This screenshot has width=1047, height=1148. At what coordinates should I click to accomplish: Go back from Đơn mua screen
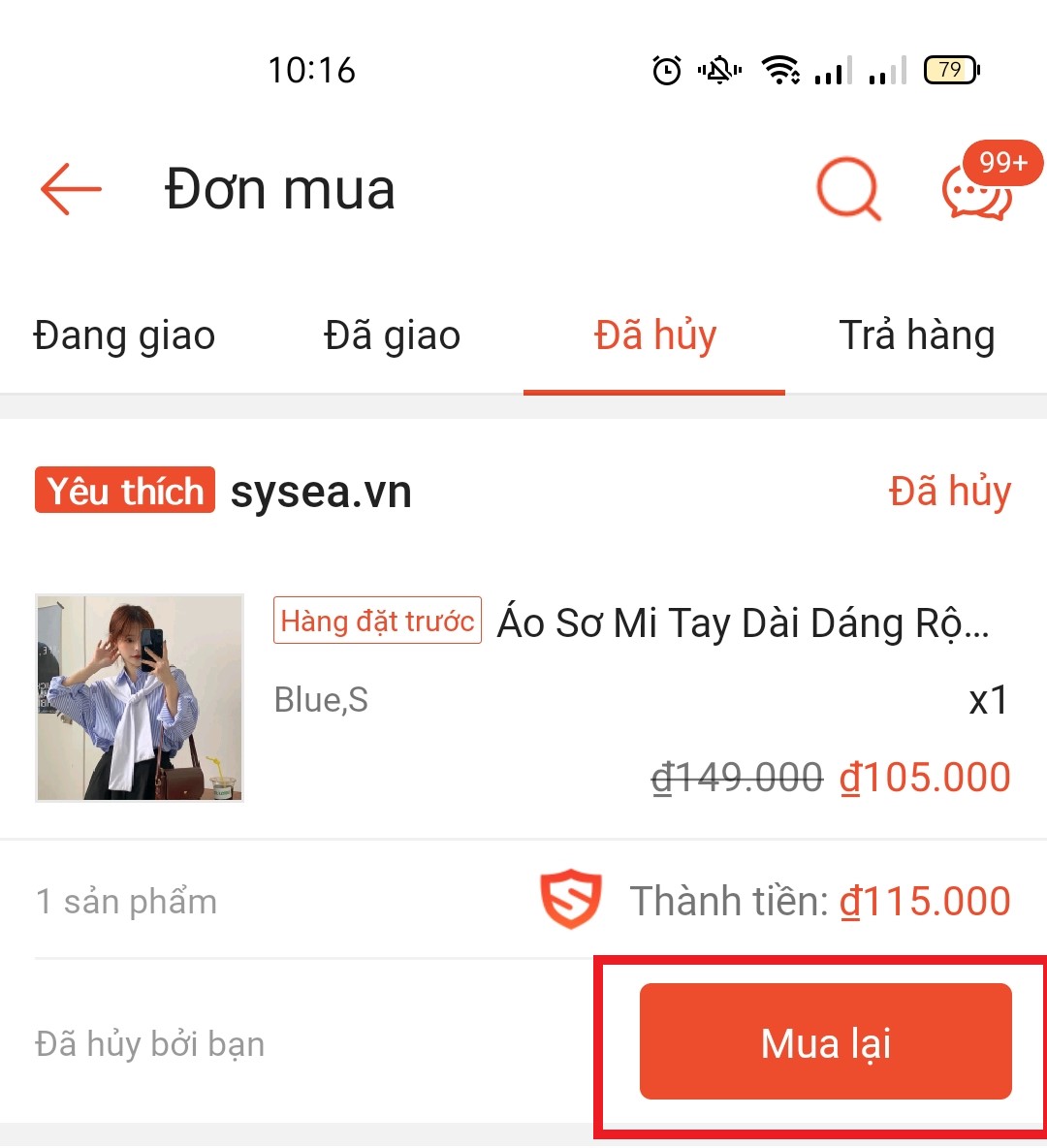point(72,188)
